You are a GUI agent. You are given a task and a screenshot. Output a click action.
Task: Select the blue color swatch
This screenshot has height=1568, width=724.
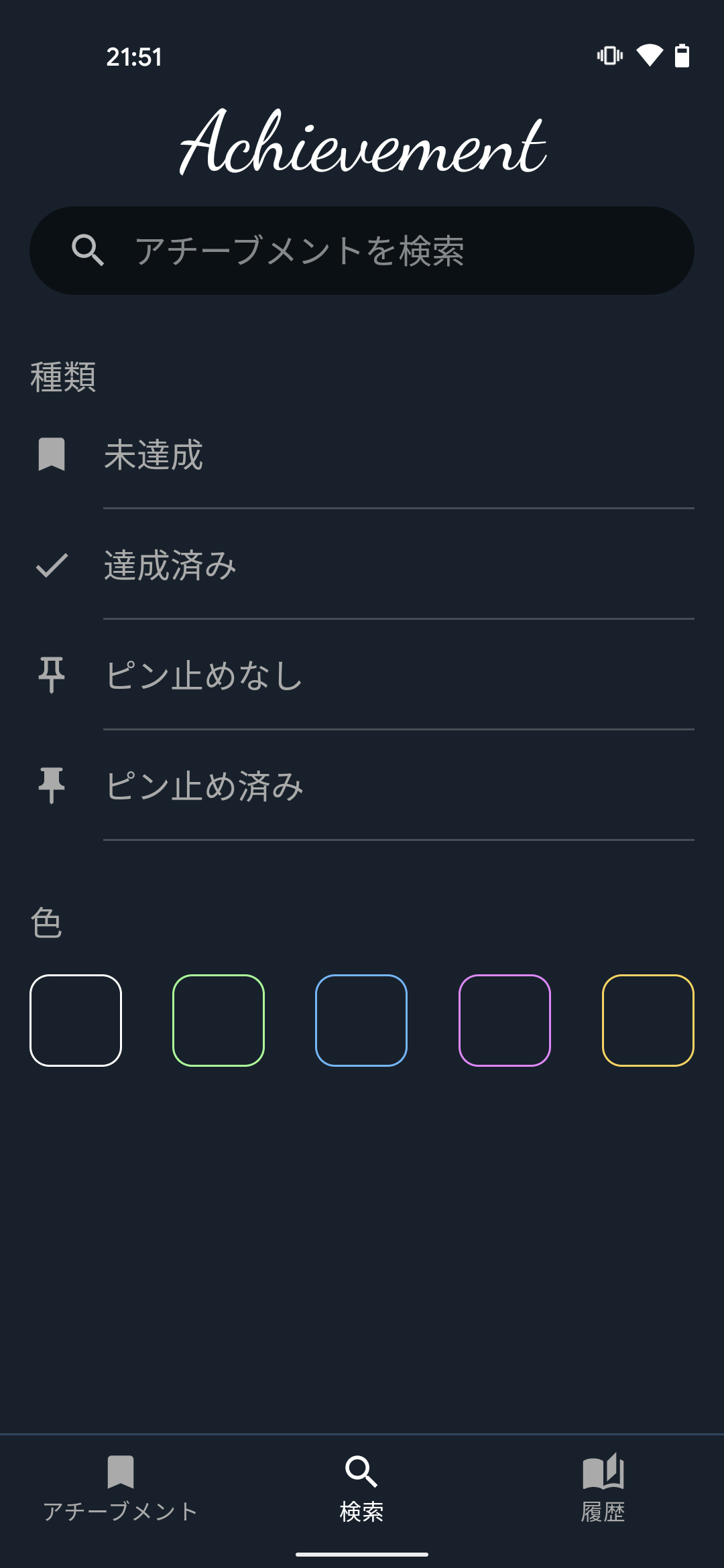[361, 1020]
